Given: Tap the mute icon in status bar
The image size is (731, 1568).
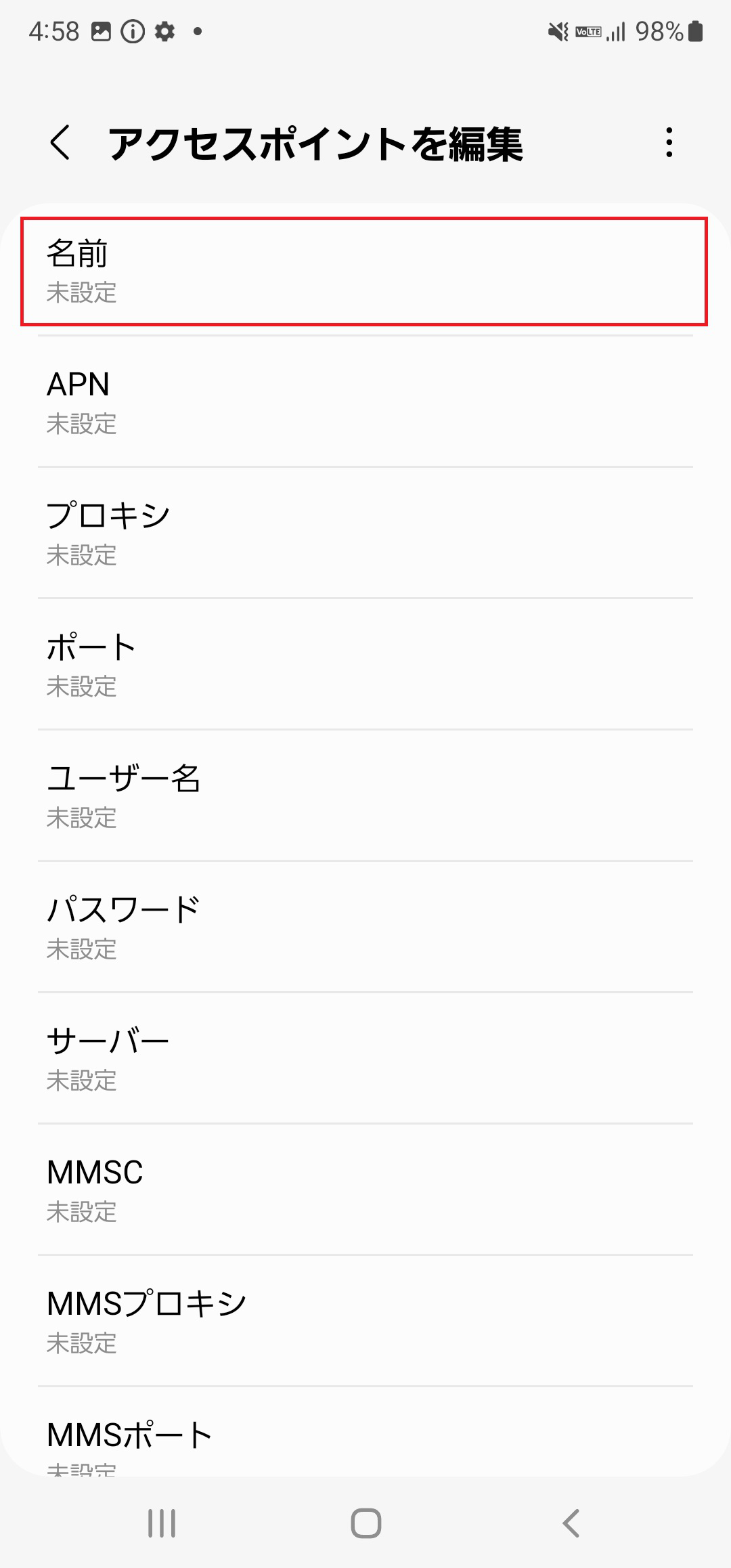Looking at the screenshot, I should pos(556,30).
